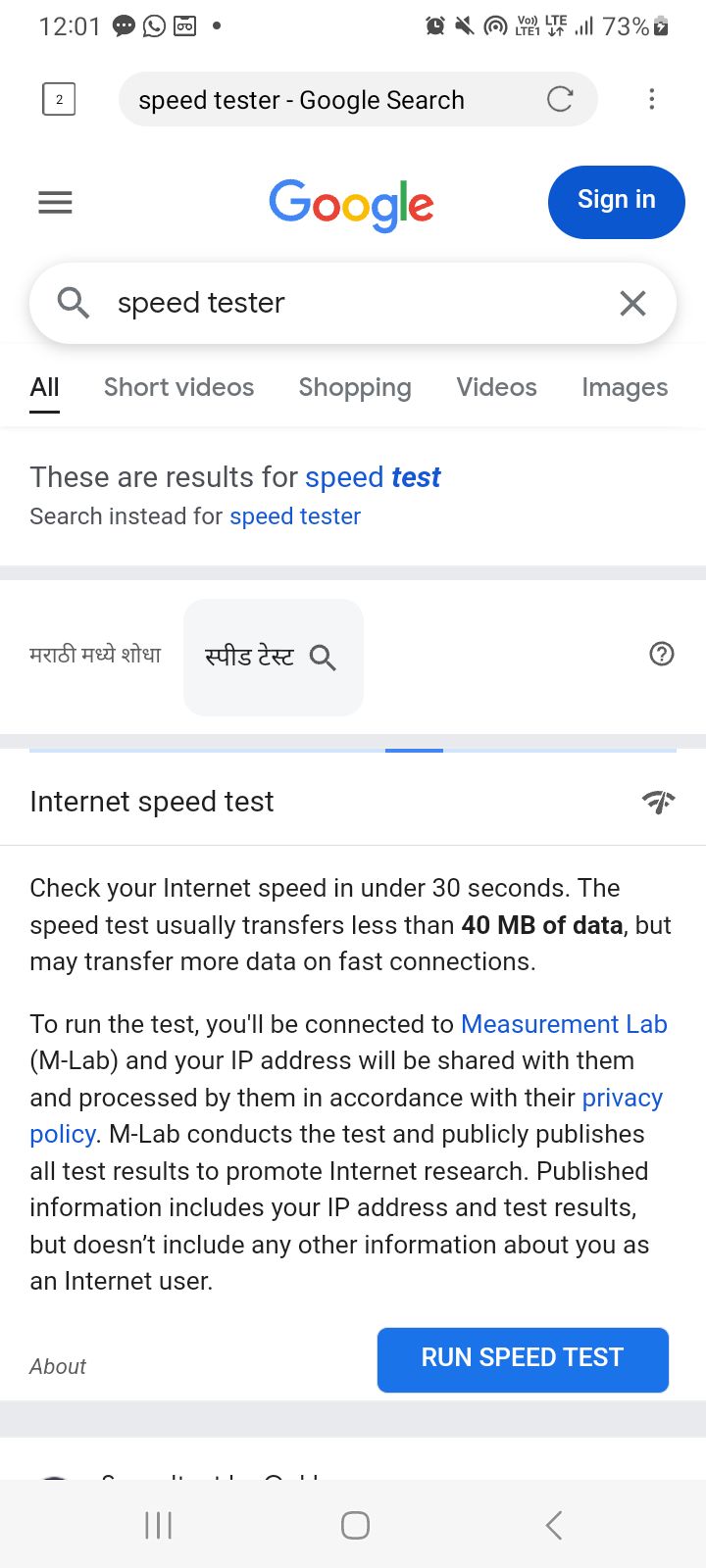Reload the page from the address bar

click(x=560, y=99)
